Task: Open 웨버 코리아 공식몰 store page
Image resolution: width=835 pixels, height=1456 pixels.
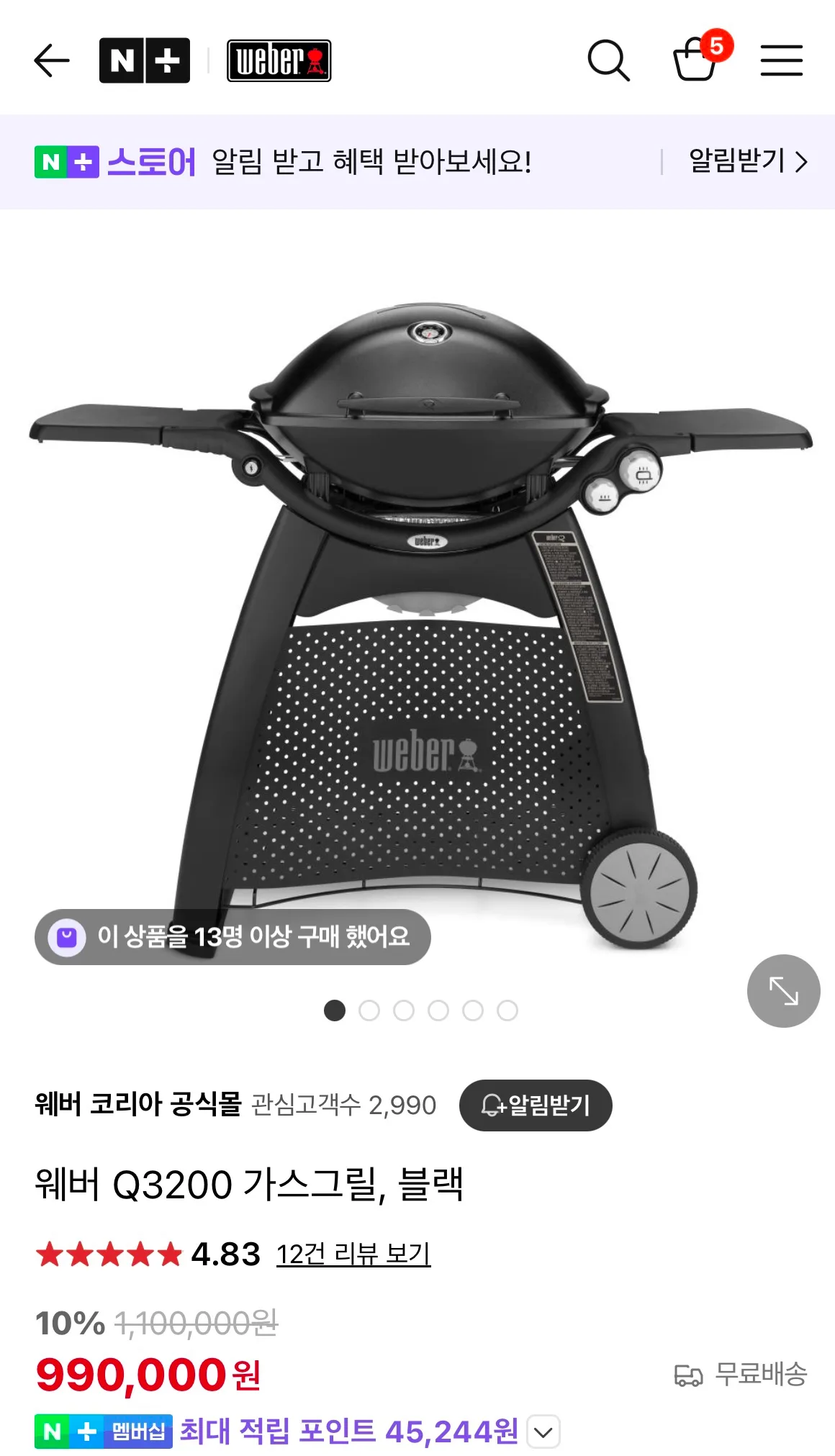Action: click(138, 1104)
